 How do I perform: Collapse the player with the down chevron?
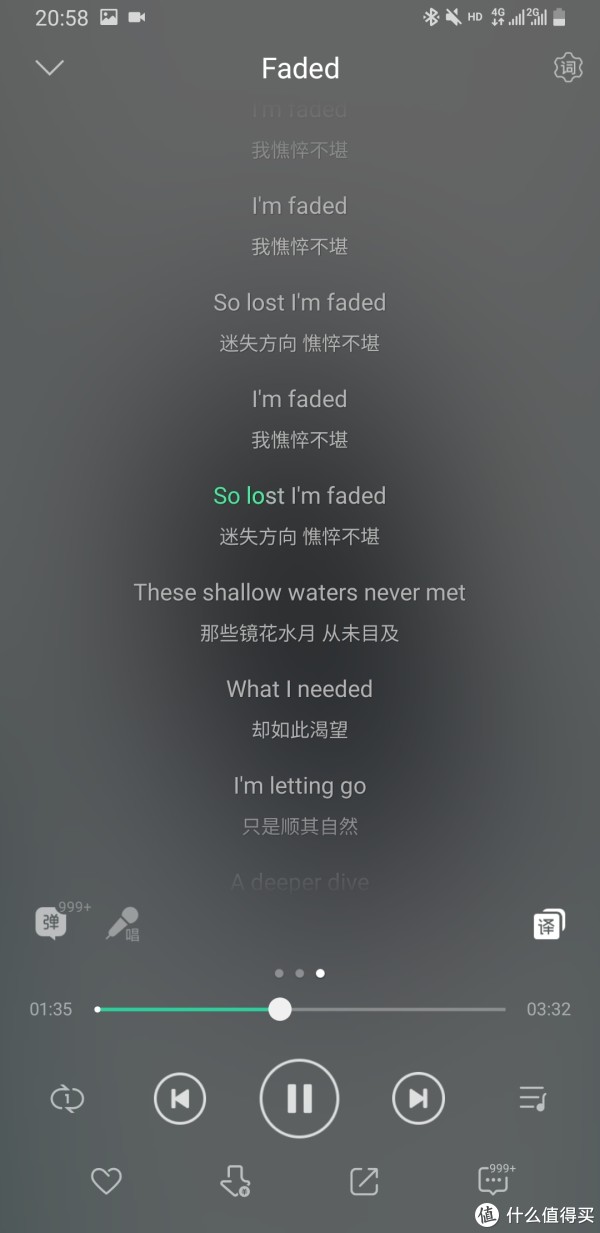click(49, 68)
